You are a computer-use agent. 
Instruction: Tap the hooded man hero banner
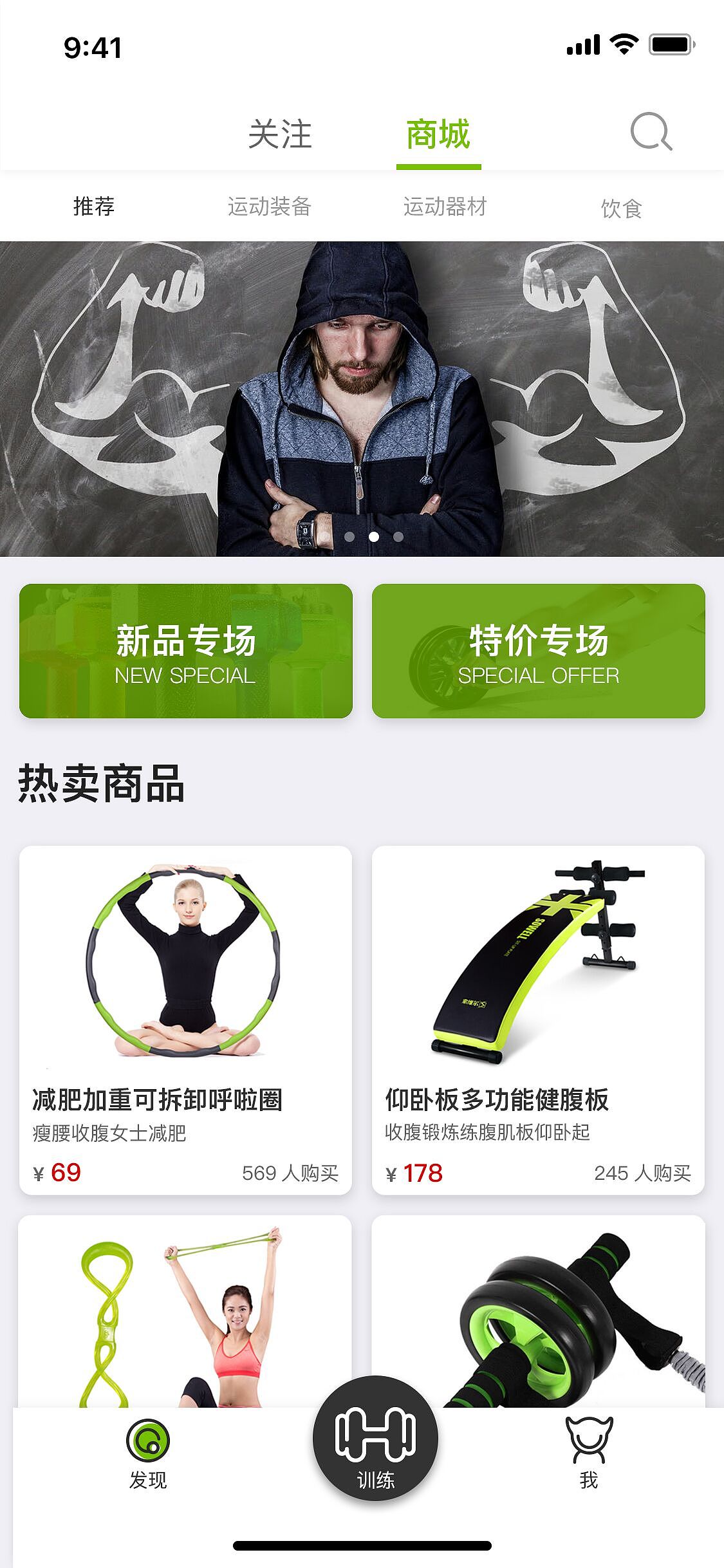click(x=362, y=386)
